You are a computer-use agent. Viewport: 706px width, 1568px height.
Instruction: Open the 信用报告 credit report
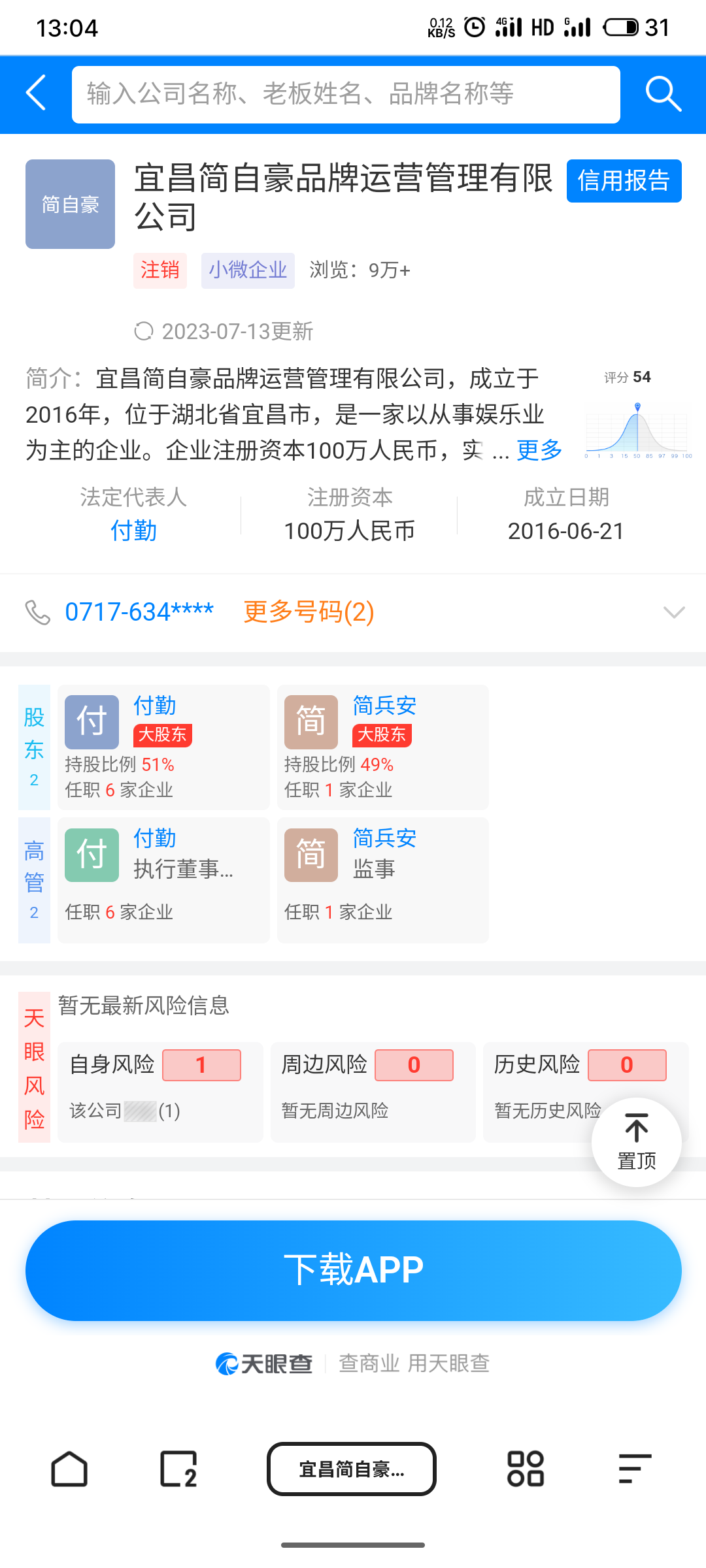coord(624,181)
